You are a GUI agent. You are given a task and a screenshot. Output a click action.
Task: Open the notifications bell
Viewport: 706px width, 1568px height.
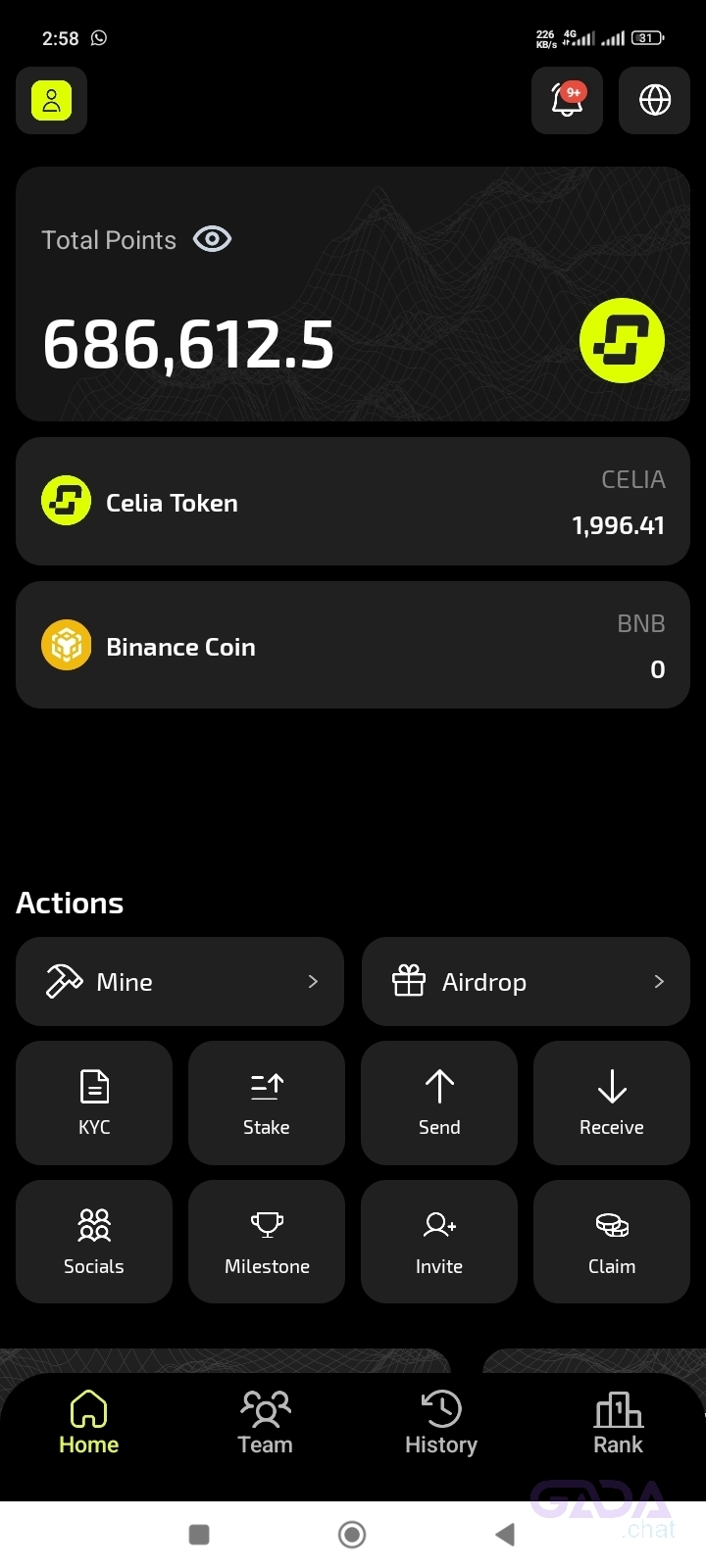click(x=567, y=100)
